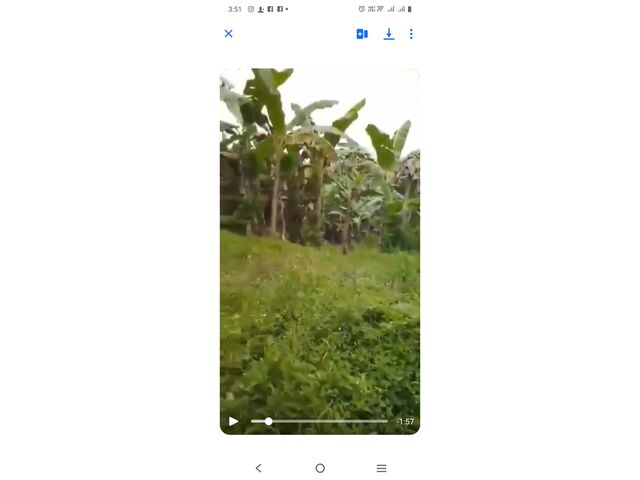Open the more options menu
Screen dimensions: 640x480
point(411,34)
